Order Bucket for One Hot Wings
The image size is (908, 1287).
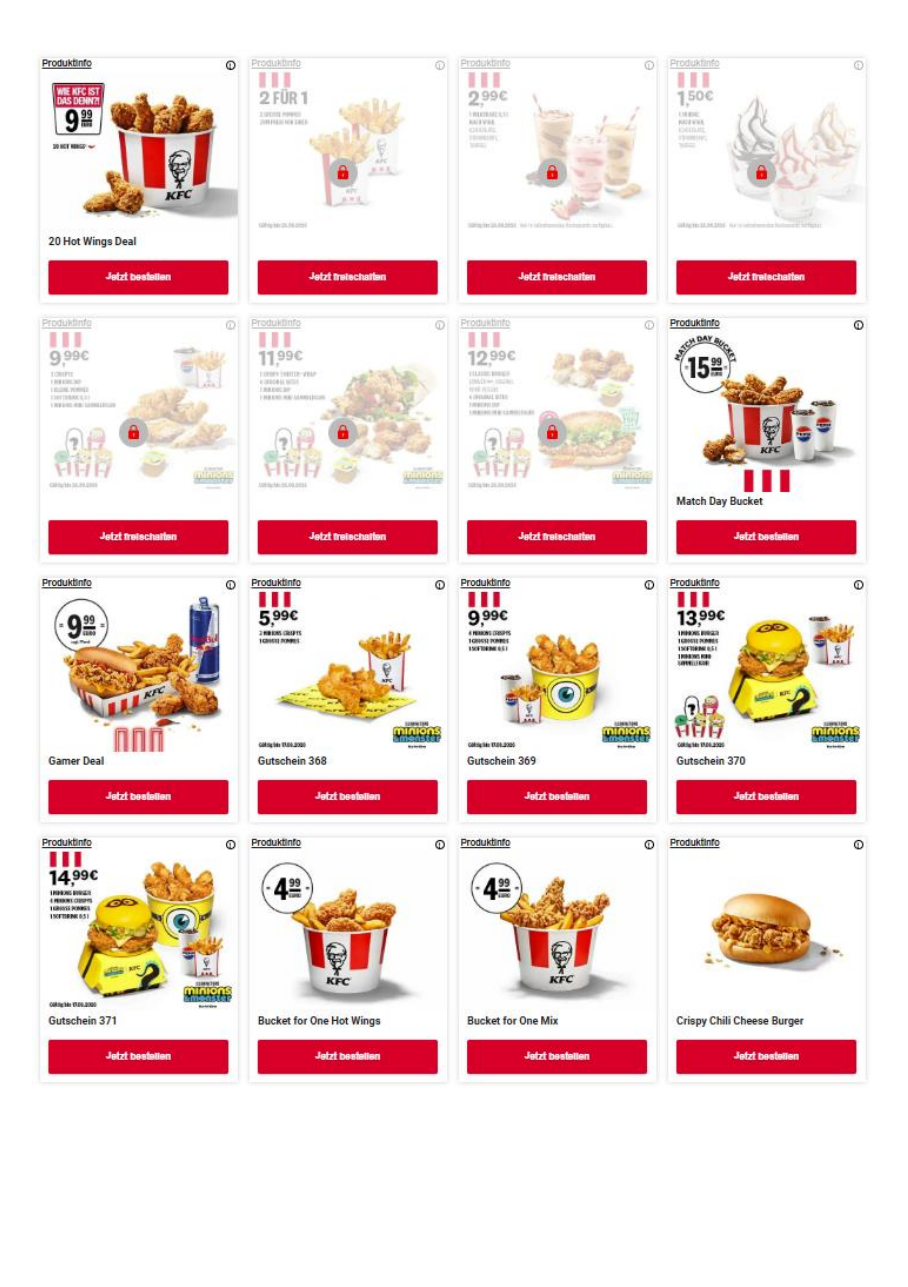click(x=347, y=1057)
